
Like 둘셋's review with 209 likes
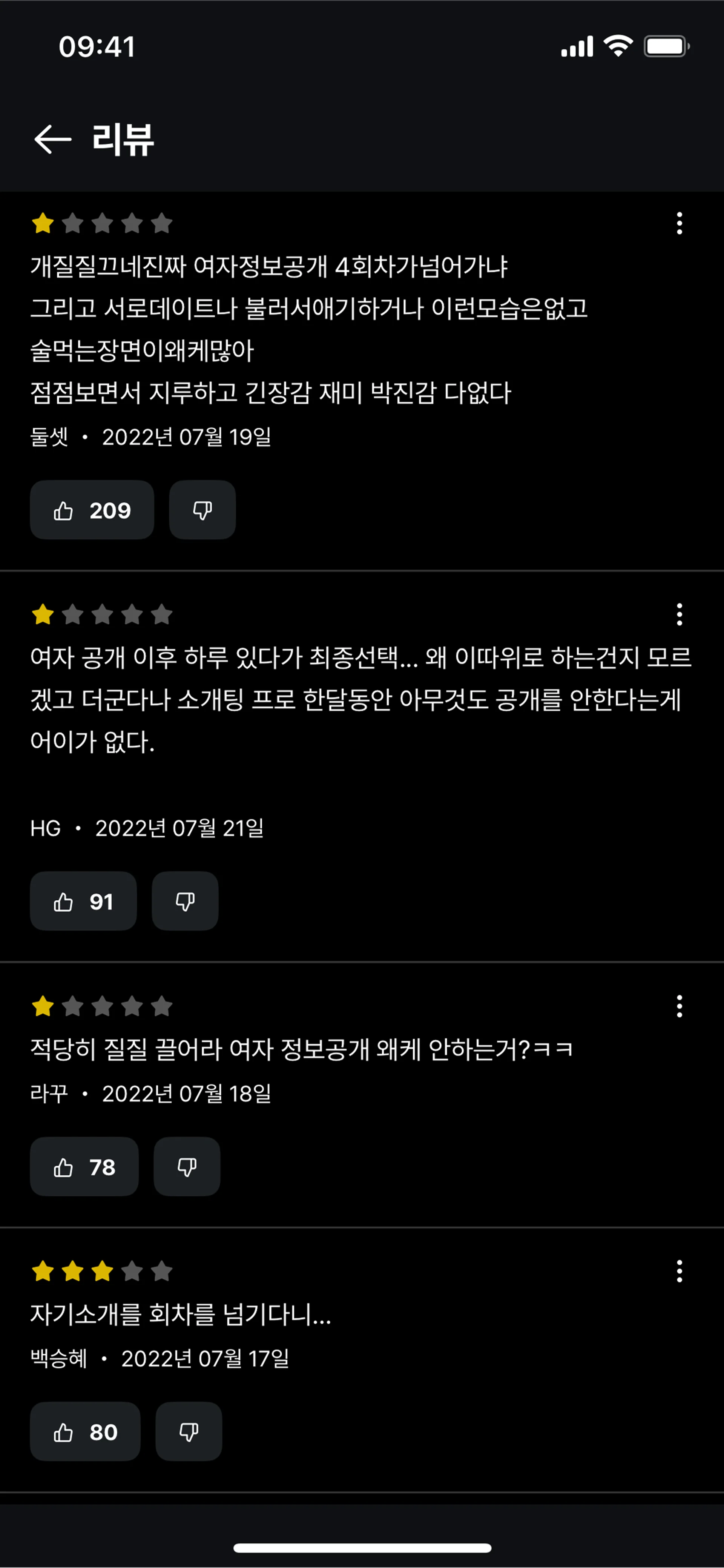coord(92,510)
